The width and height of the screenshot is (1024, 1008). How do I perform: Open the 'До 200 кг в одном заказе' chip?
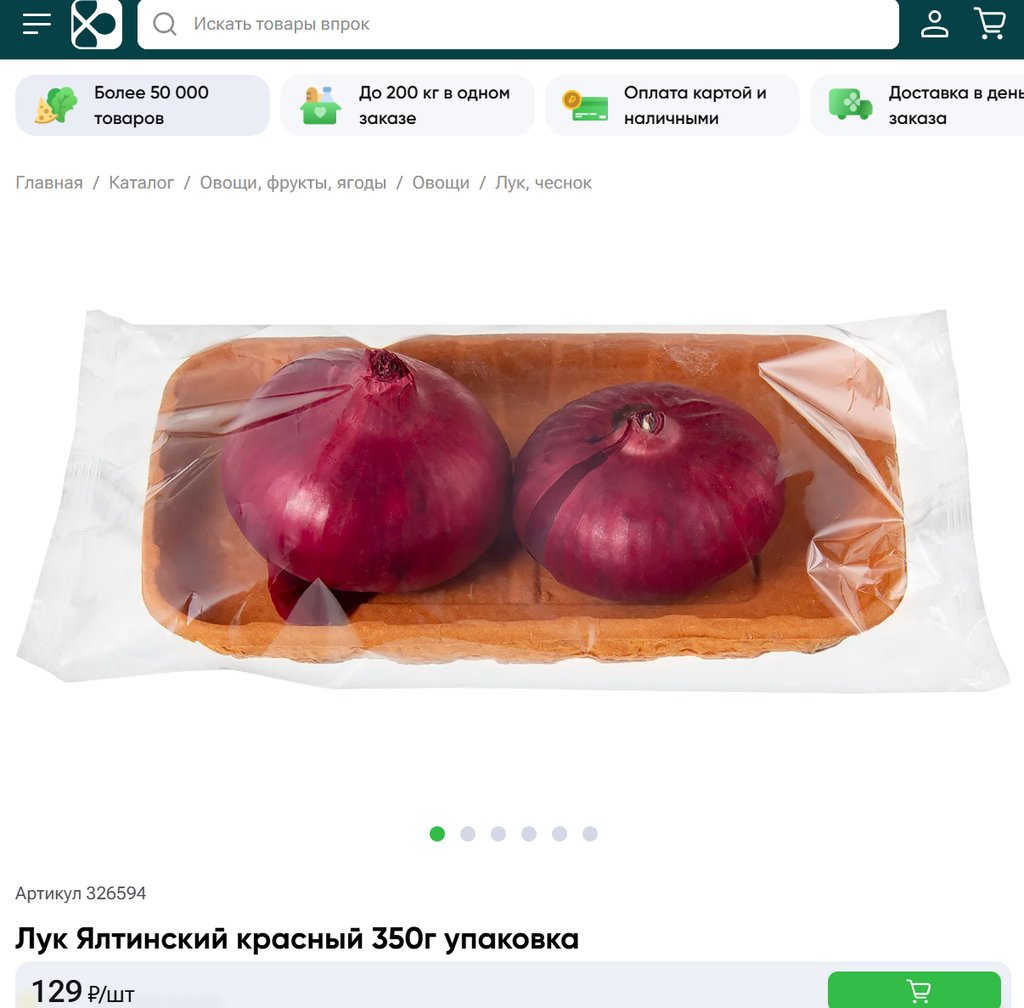tap(407, 105)
